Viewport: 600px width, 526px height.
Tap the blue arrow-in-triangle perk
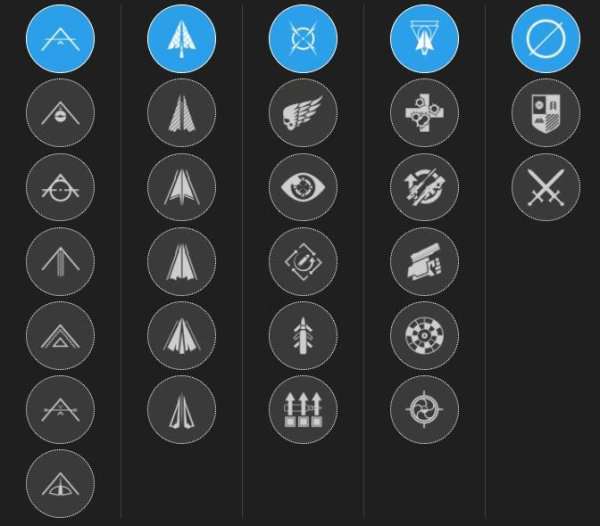pos(424,39)
